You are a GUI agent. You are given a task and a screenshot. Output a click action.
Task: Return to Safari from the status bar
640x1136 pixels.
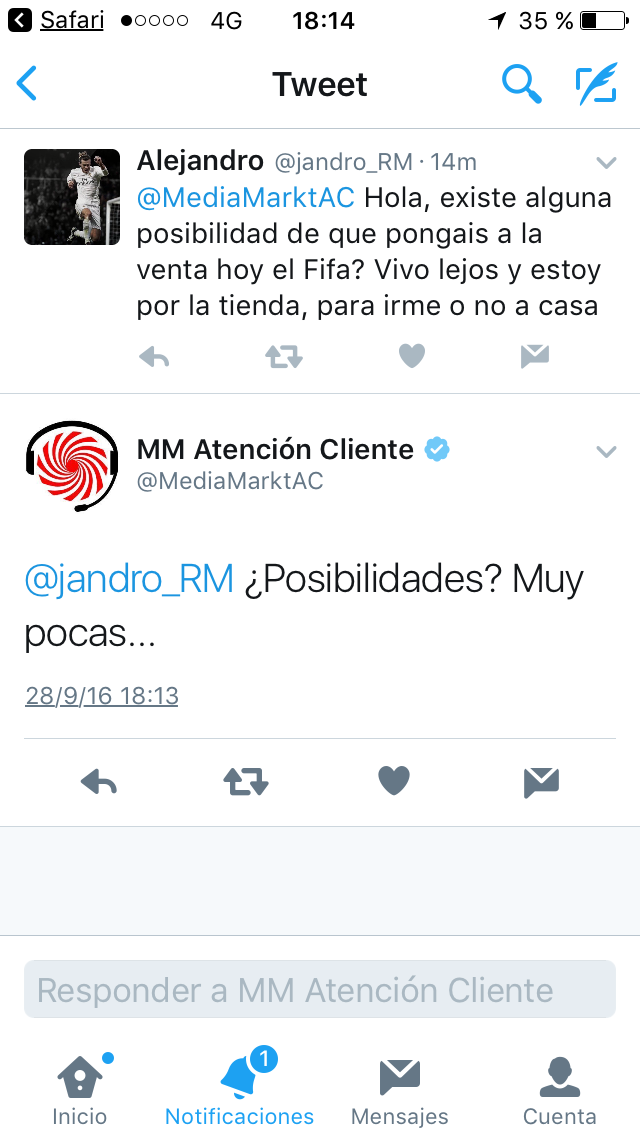[58, 20]
